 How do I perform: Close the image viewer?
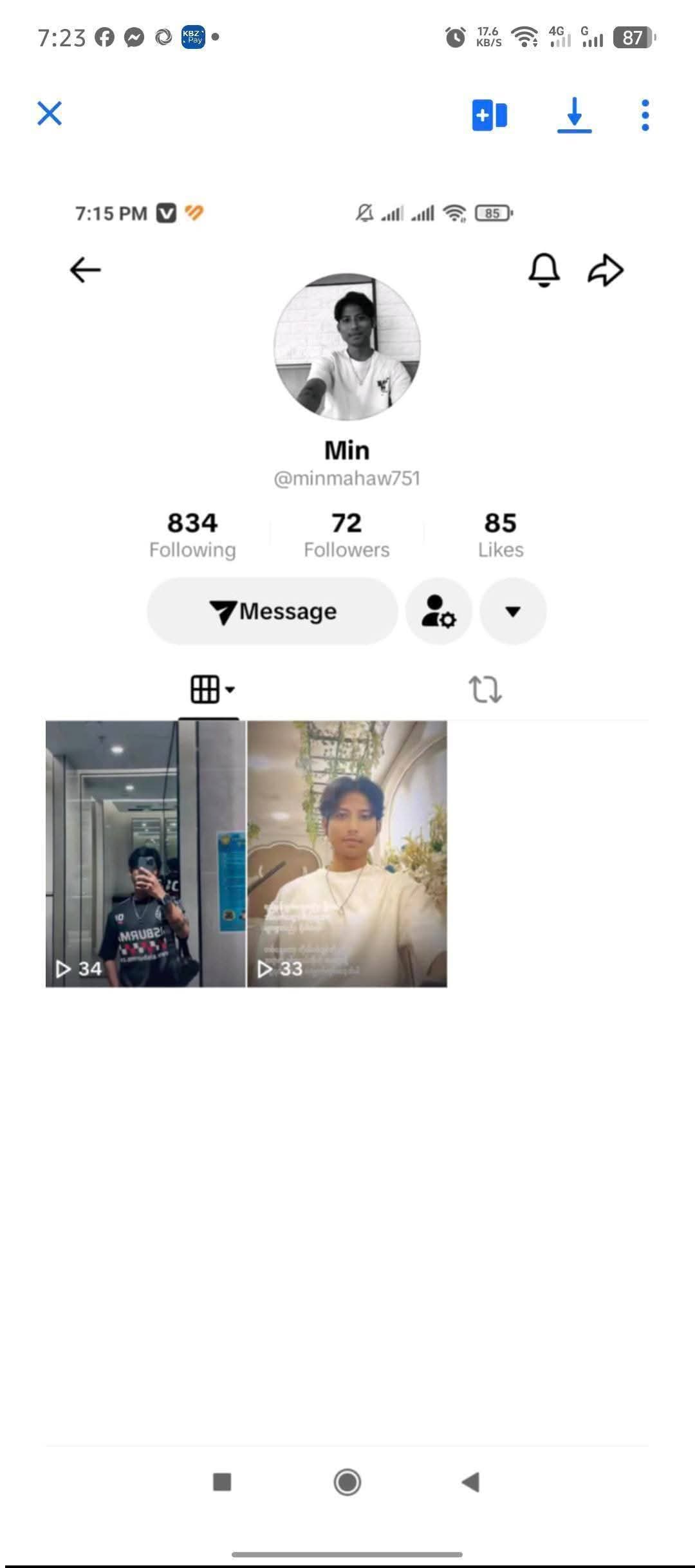pyautogui.click(x=50, y=114)
